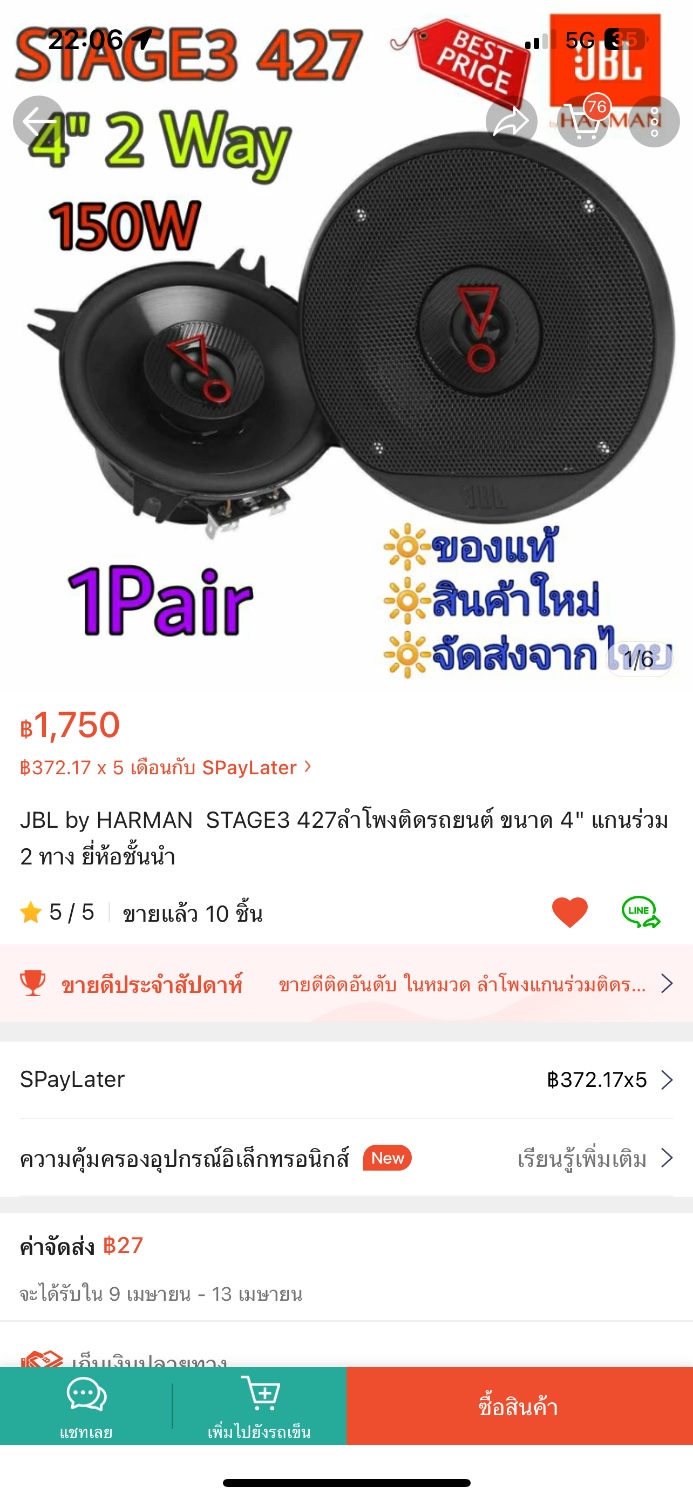
Task: Start a chat with แชทเลย
Action: click(x=86, y=1408)
